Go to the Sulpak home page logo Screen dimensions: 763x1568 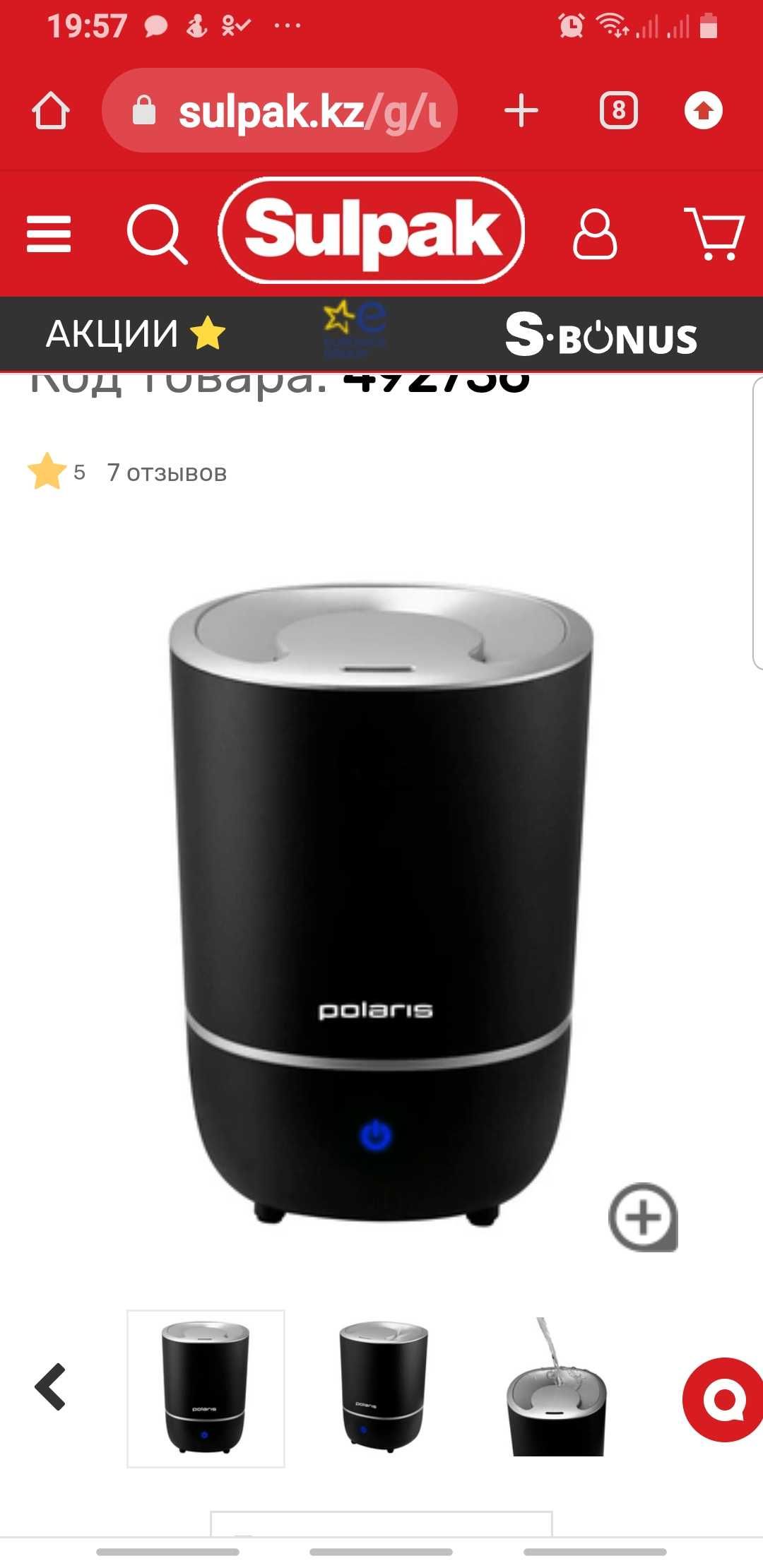[x=372, y=231]
